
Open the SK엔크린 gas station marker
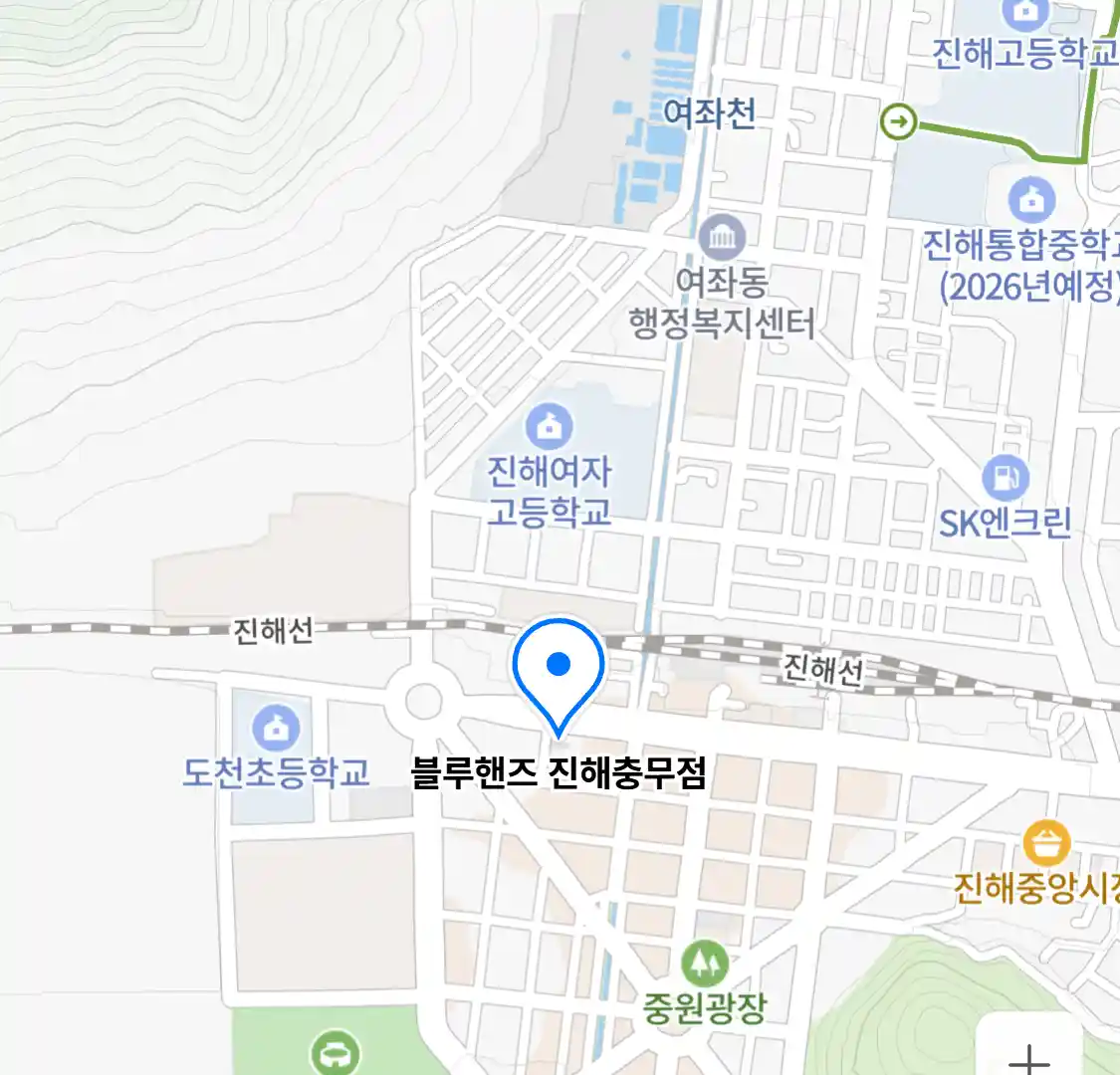[x=1006, y=479]
